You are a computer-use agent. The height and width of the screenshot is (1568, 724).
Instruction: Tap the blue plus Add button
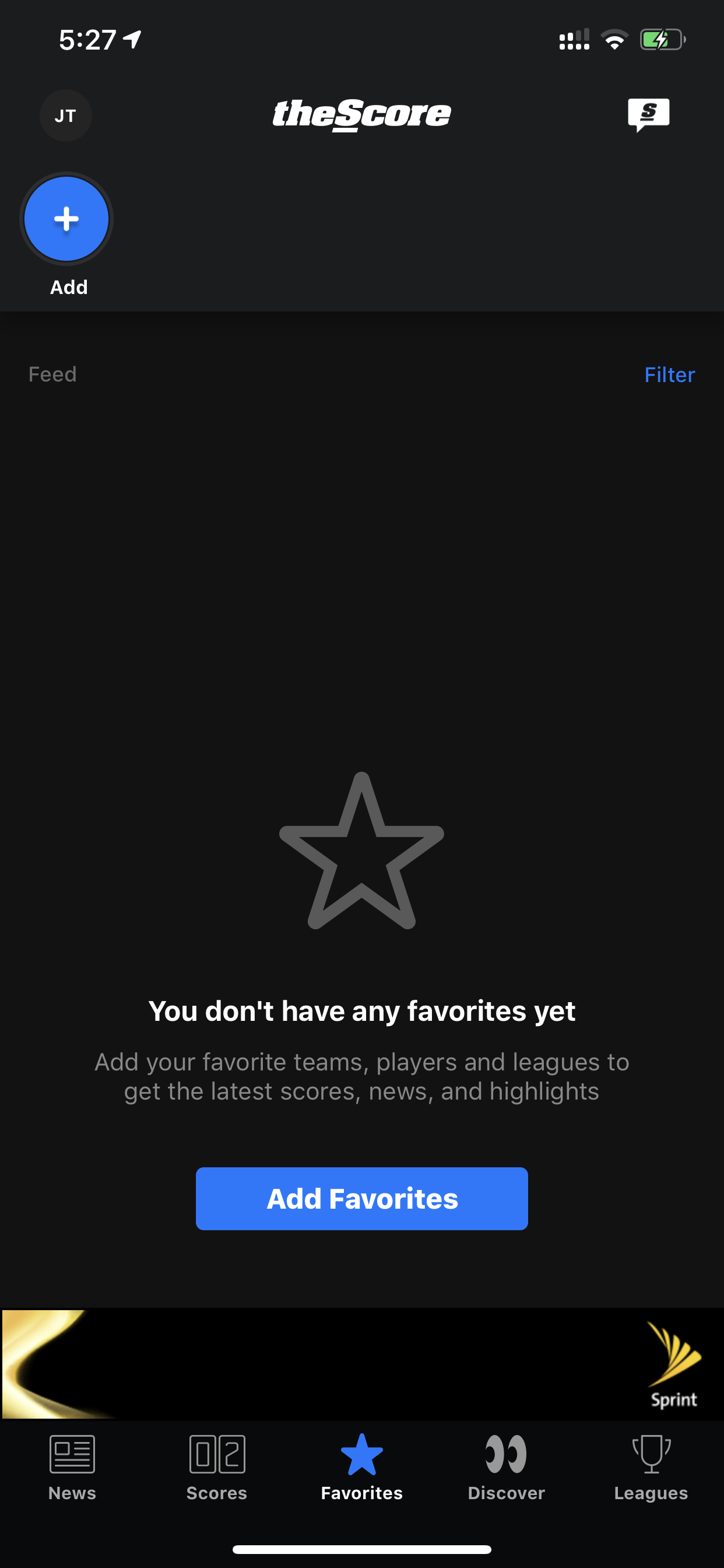66,219
